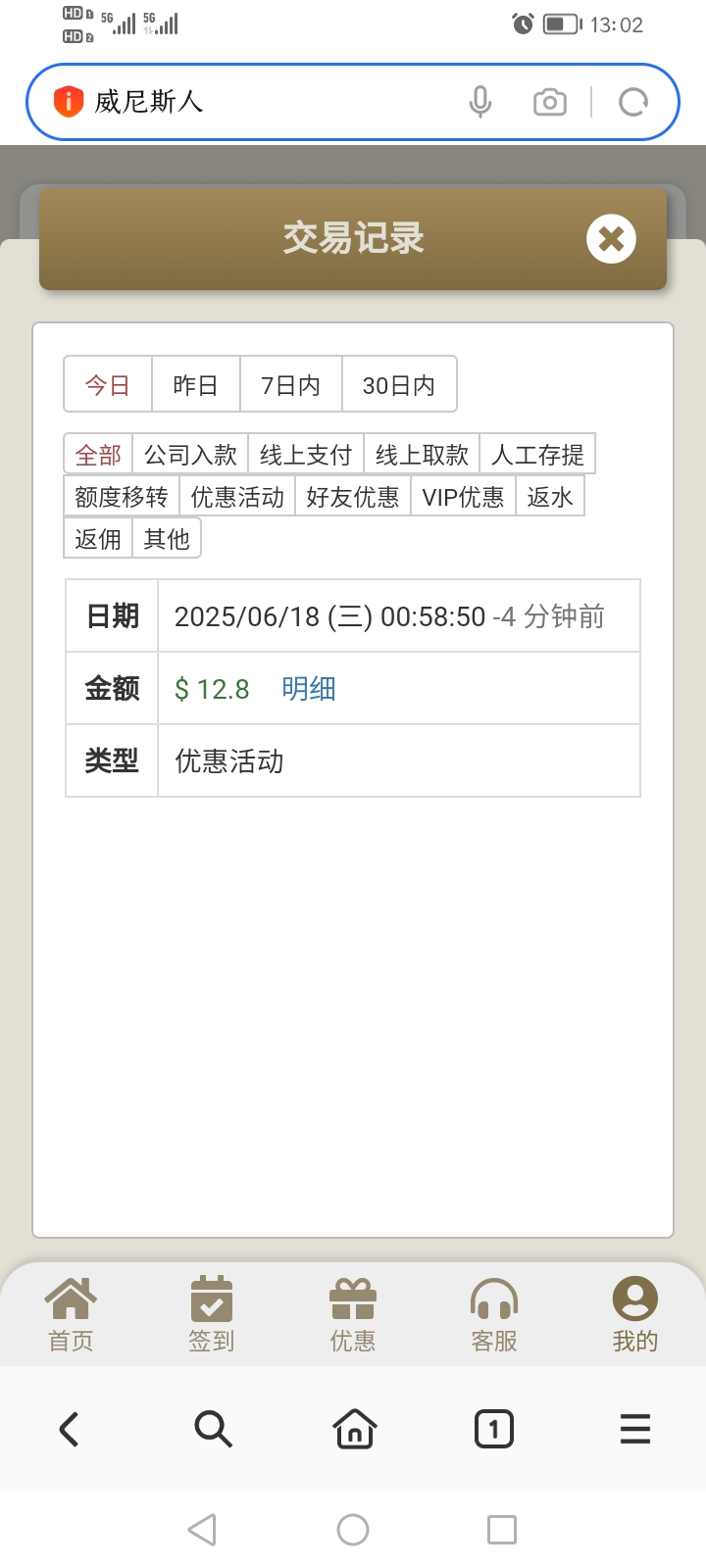Filter by 线上支付

click(306, 455)
